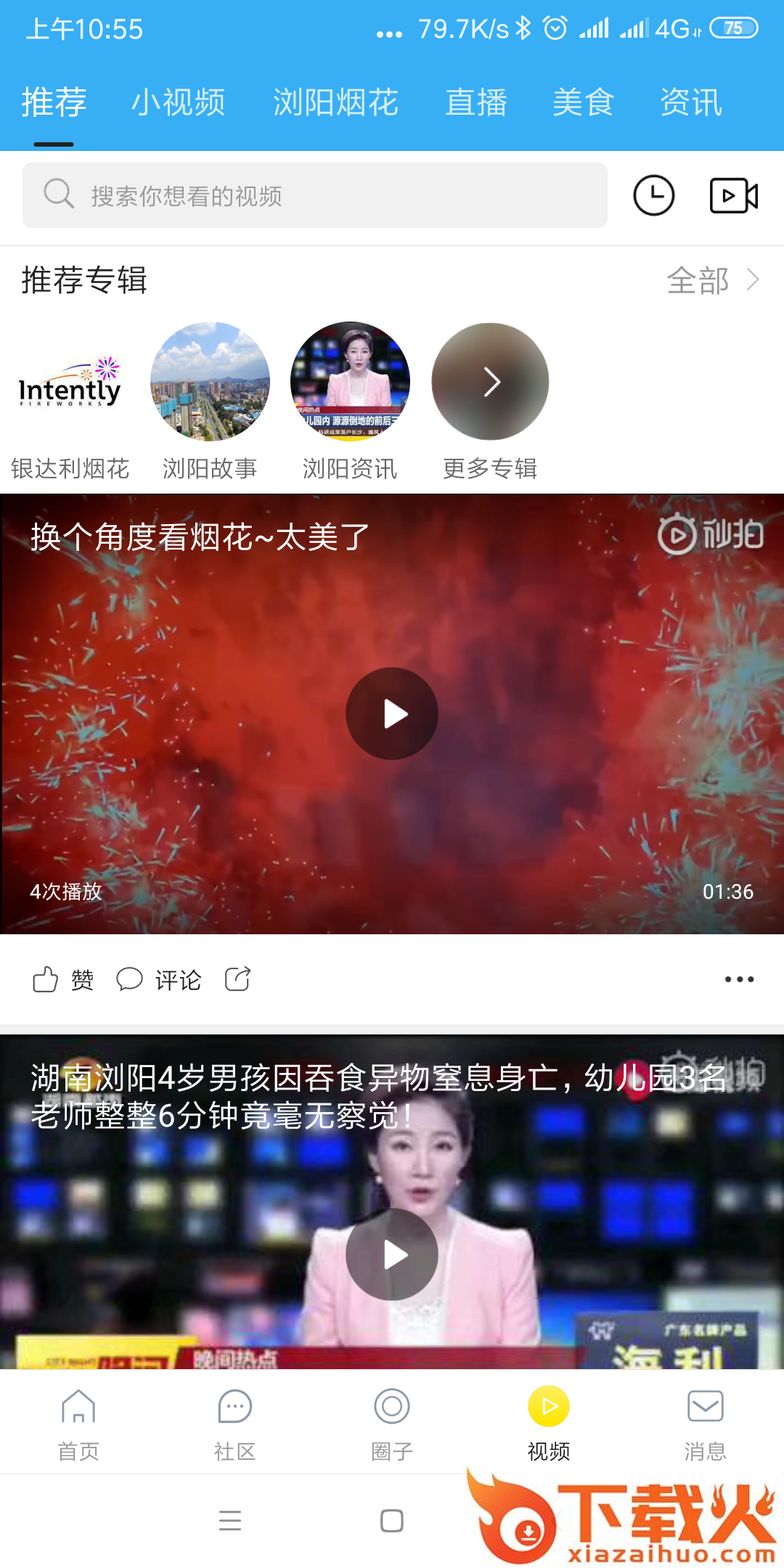View all recommended albums via 全部
This screenshot has height=1568, width=784.
(712, 280)
